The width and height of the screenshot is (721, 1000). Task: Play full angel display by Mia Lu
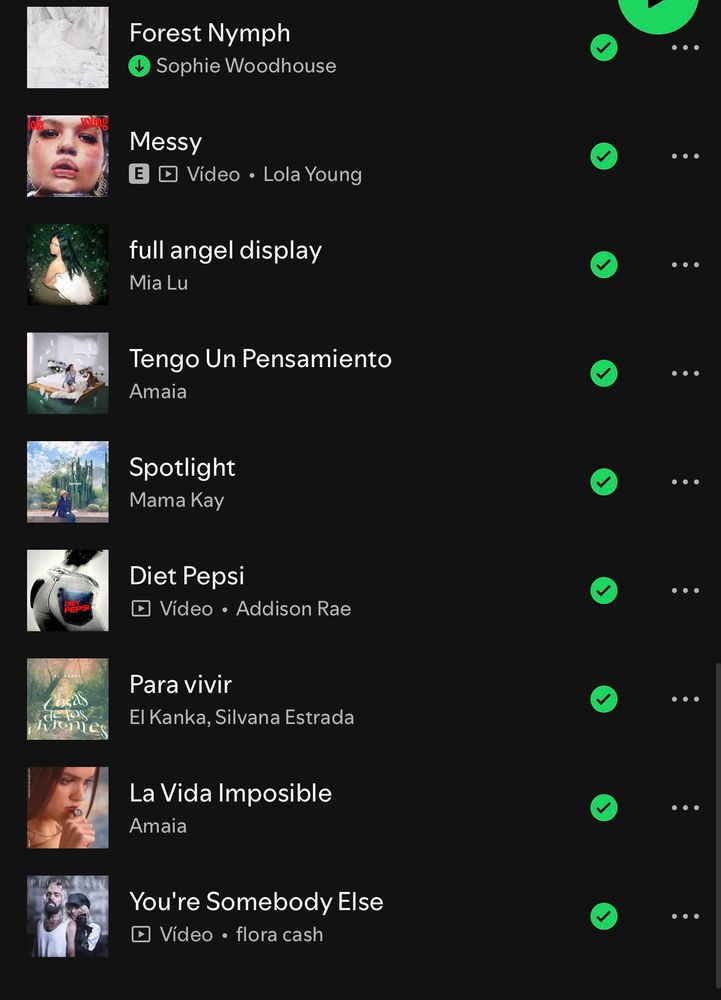click(x=225, y=251)
